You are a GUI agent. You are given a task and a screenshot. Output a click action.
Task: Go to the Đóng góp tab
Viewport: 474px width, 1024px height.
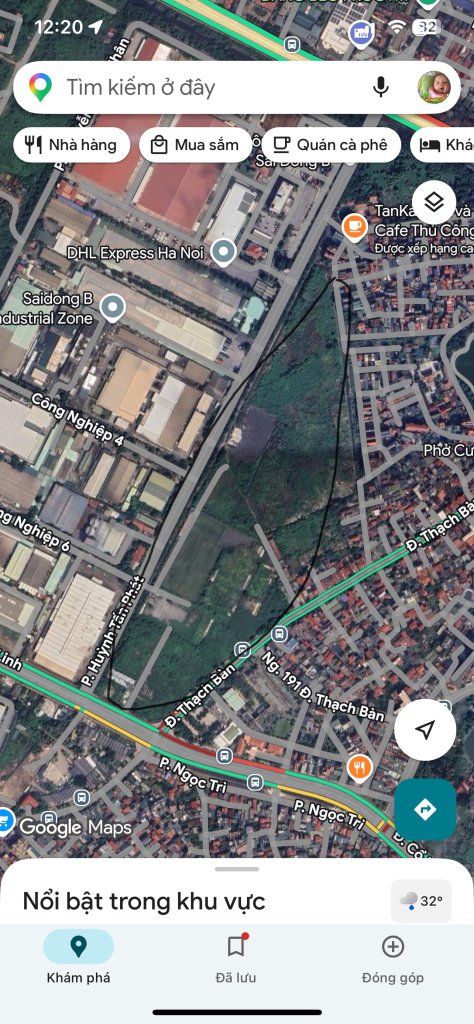pyautogui.click(x=393, y=957)
